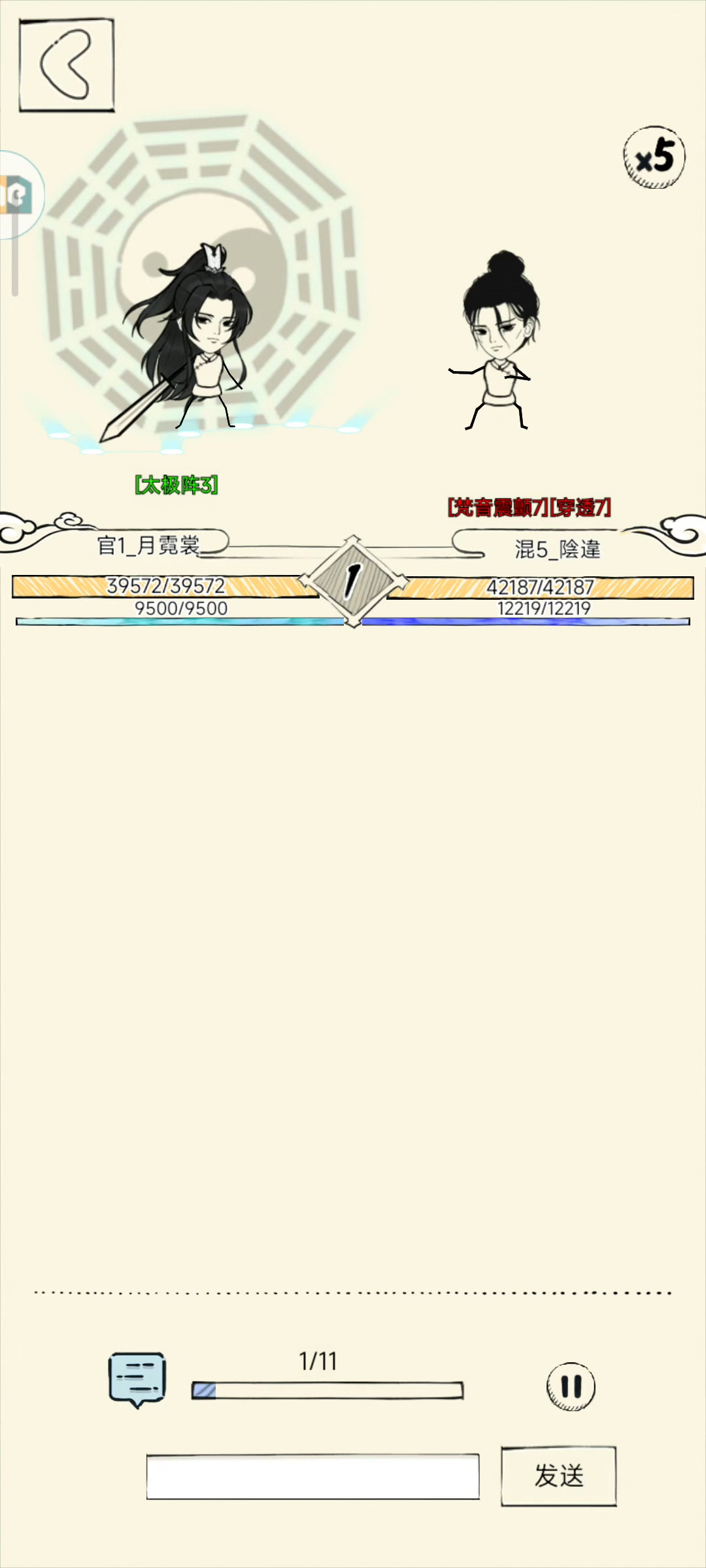Tap the battle round progress bar
This screenshot has width=706, height=1568.
pyautogui.click(x=328, y=1390)
